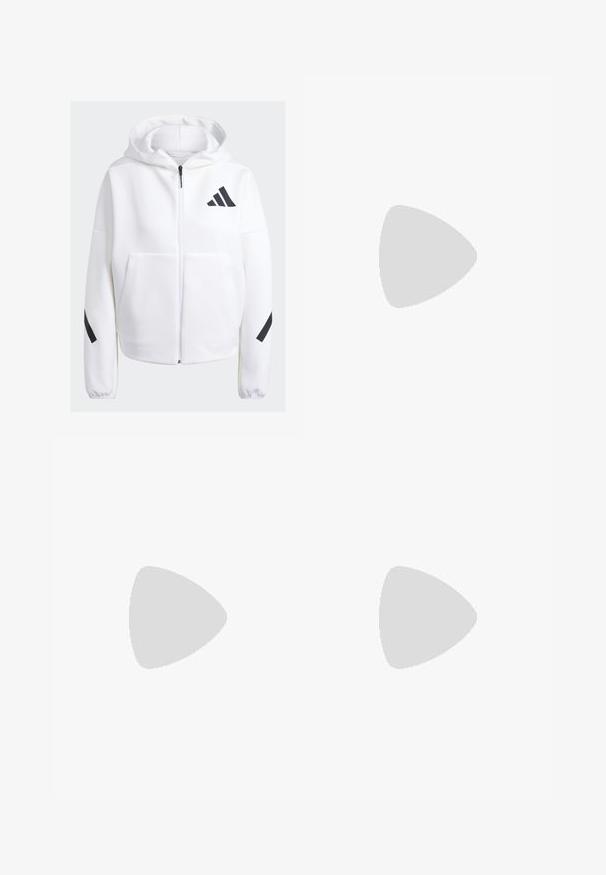Open the white Adidas hoodie image
The image size is (606, 875).
(178, 256)
